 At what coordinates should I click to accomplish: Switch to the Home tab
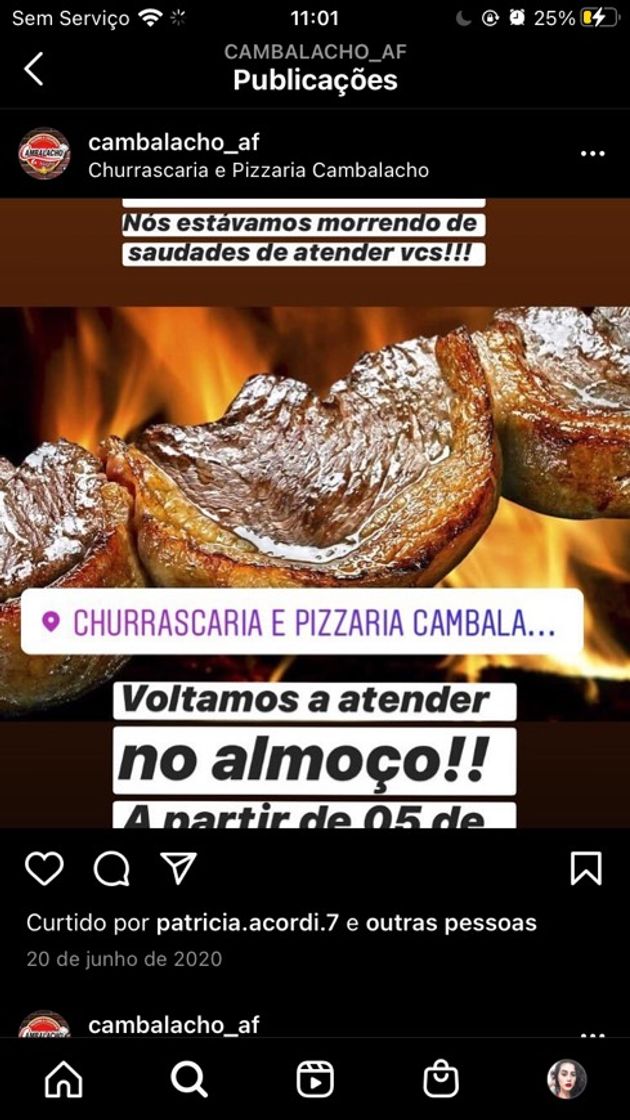coord(64,1079)
